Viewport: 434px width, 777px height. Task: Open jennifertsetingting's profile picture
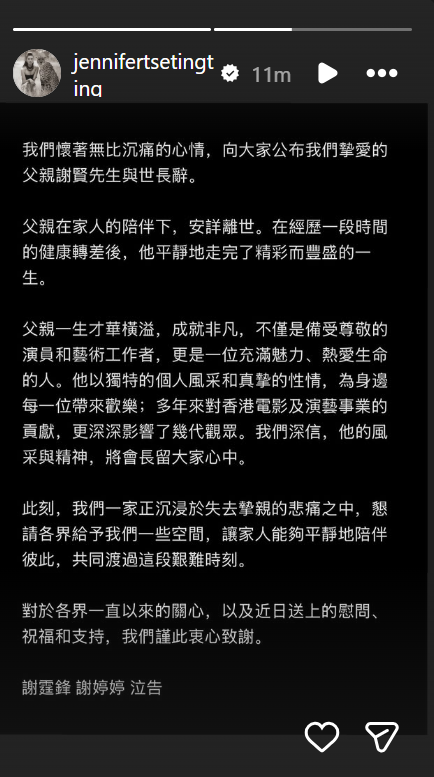pos(37,73)
